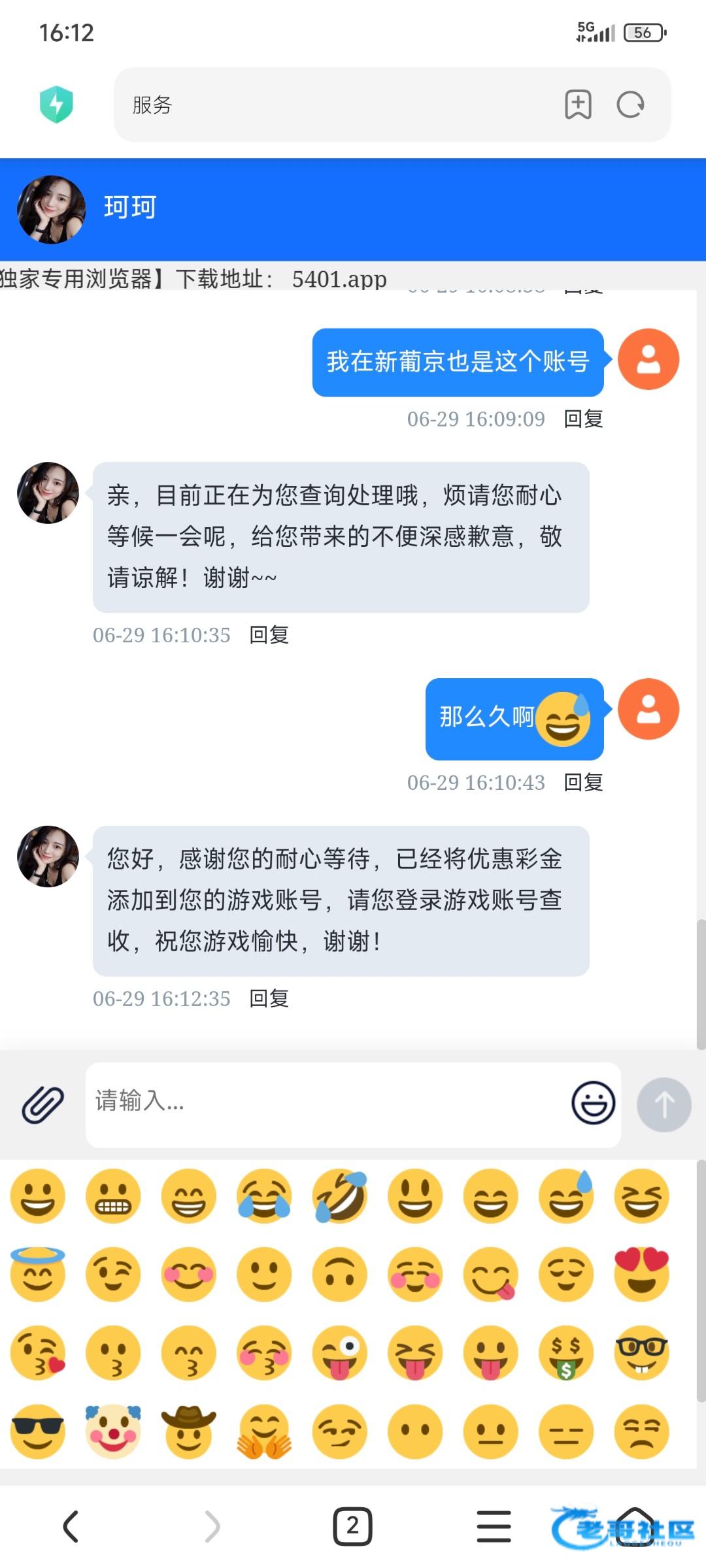Insert the heart-eyes emoji
Screen dimensions: 706x1568
(641, 1274)
